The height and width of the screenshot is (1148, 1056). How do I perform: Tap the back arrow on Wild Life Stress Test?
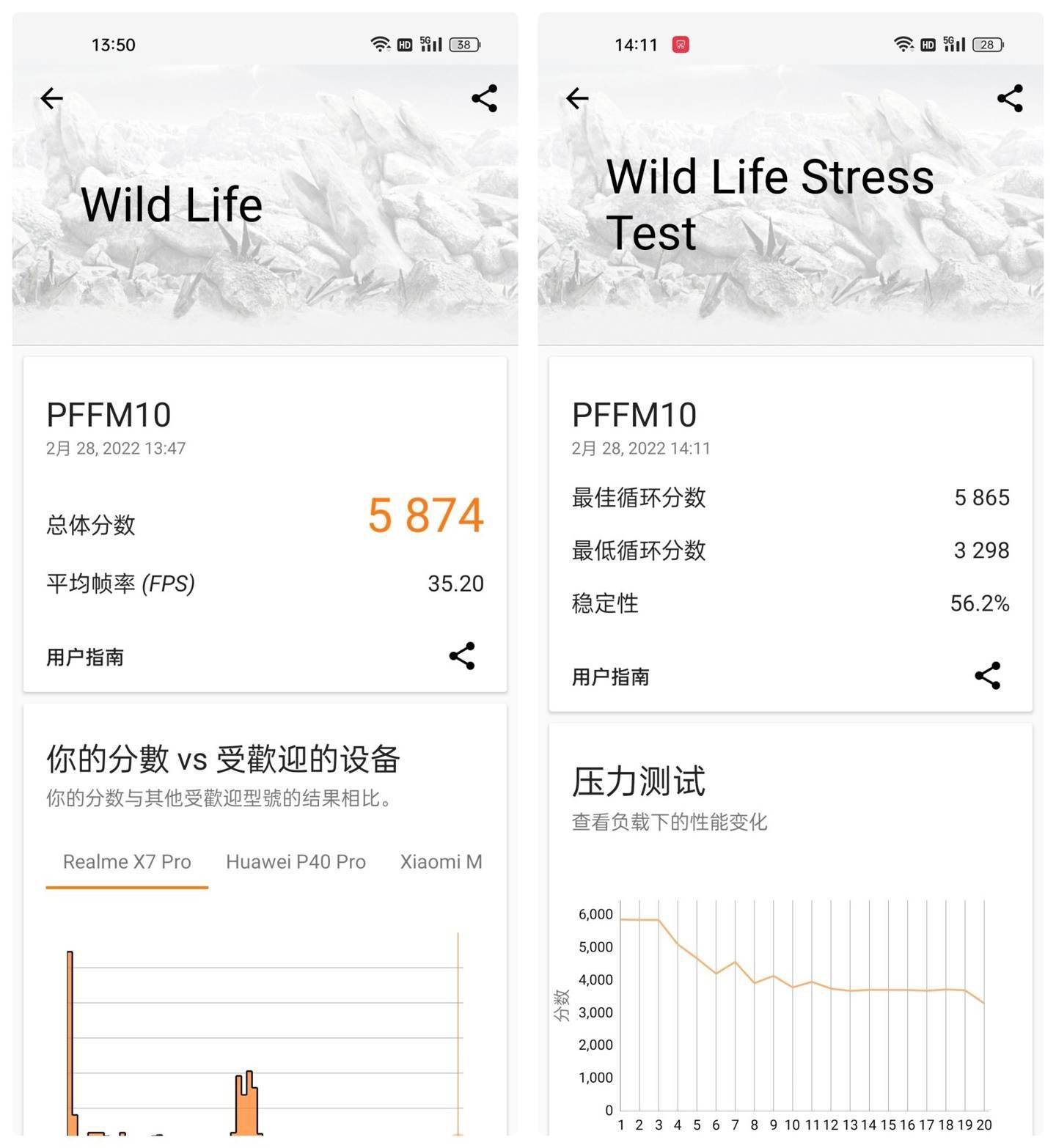click(x=577, y=97)
